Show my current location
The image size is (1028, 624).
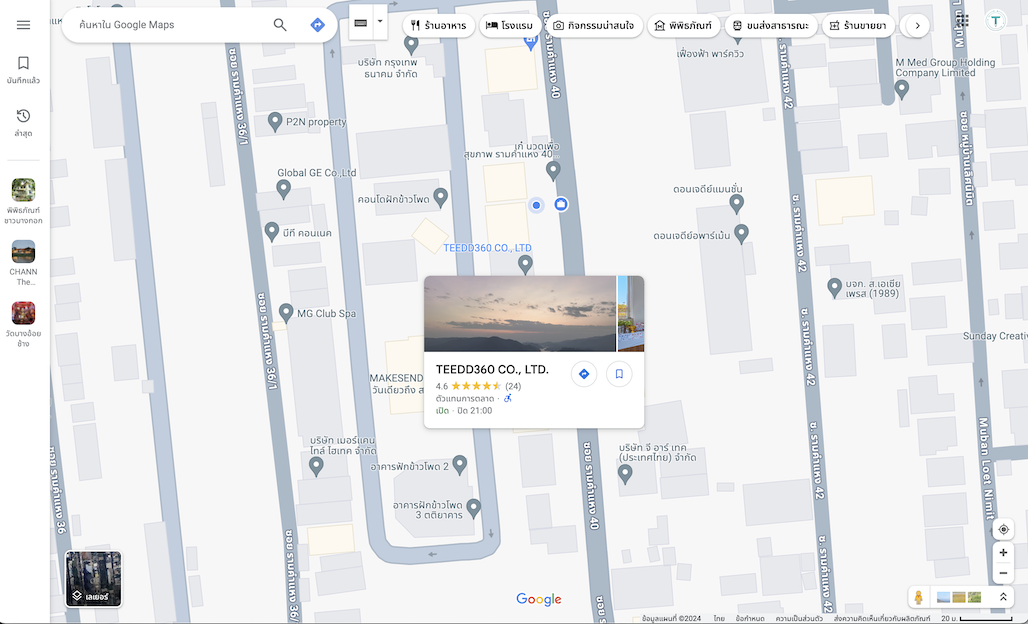[x=1003, y=529]
